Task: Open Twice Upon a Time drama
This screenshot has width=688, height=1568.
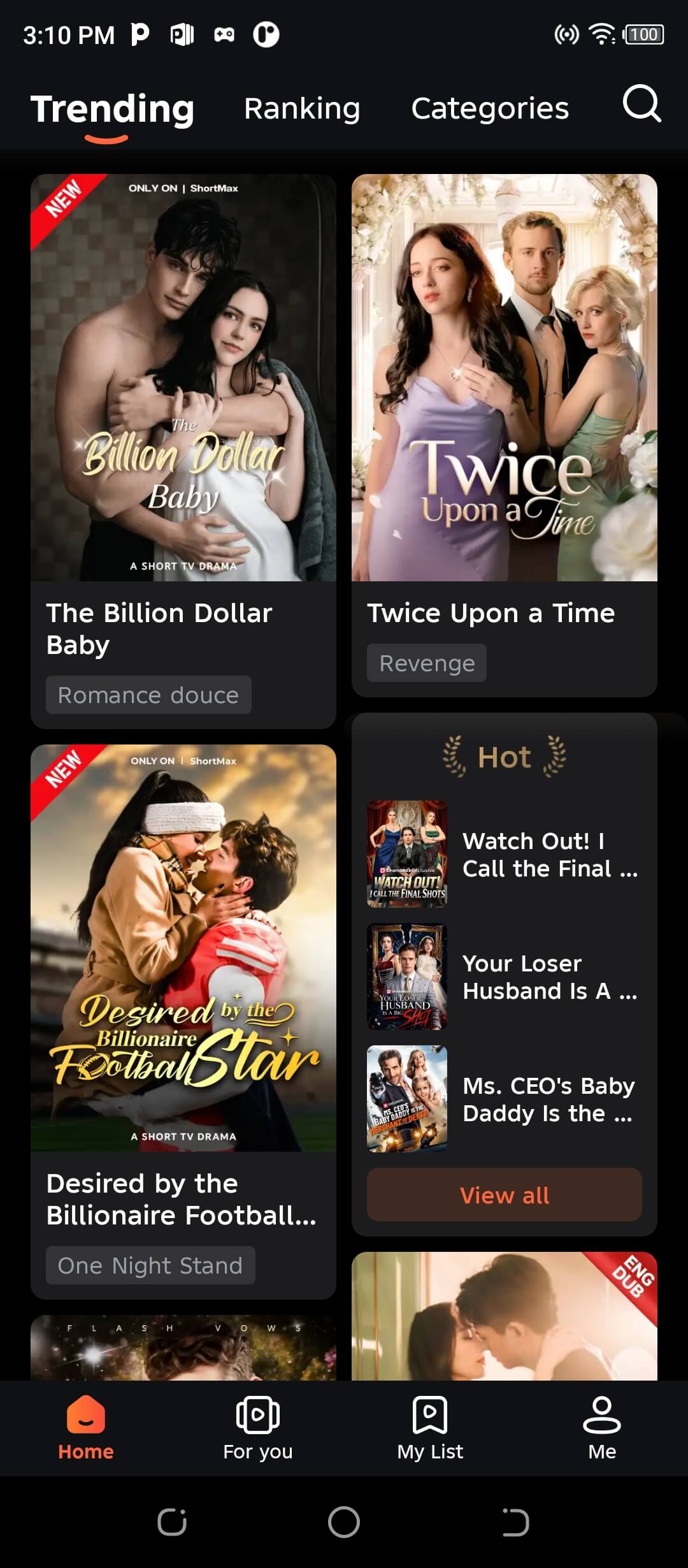Action: click(505, 377)
